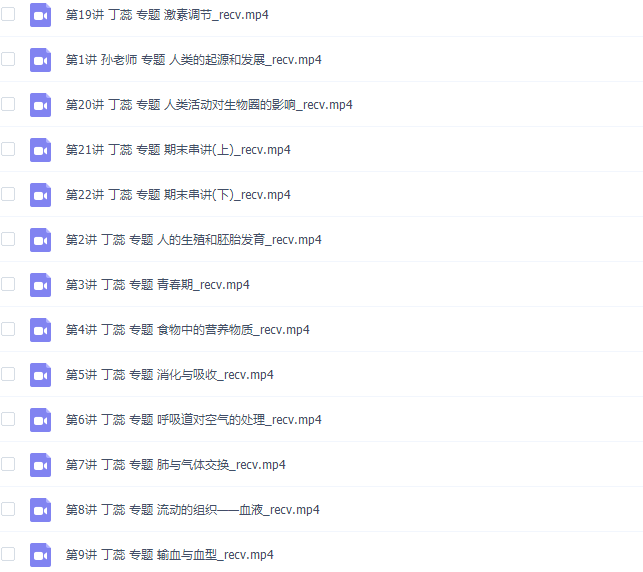Tick the checkbox for 第7讲 肺与气体交换
The image size is (643, 572).
pyautogui.click(x=8, y=465)
